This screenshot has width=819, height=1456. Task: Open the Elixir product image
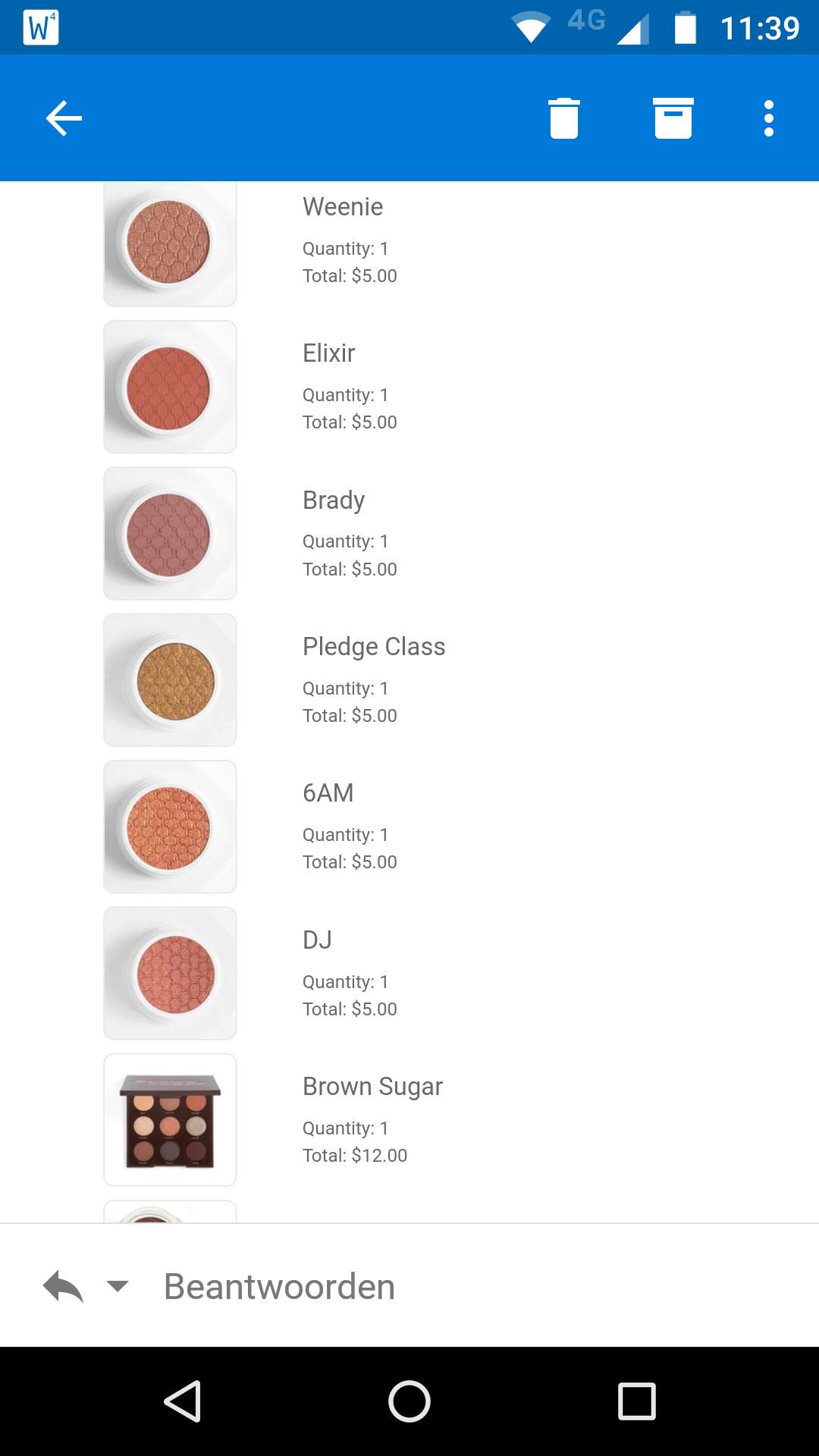[x=170, y=387]
